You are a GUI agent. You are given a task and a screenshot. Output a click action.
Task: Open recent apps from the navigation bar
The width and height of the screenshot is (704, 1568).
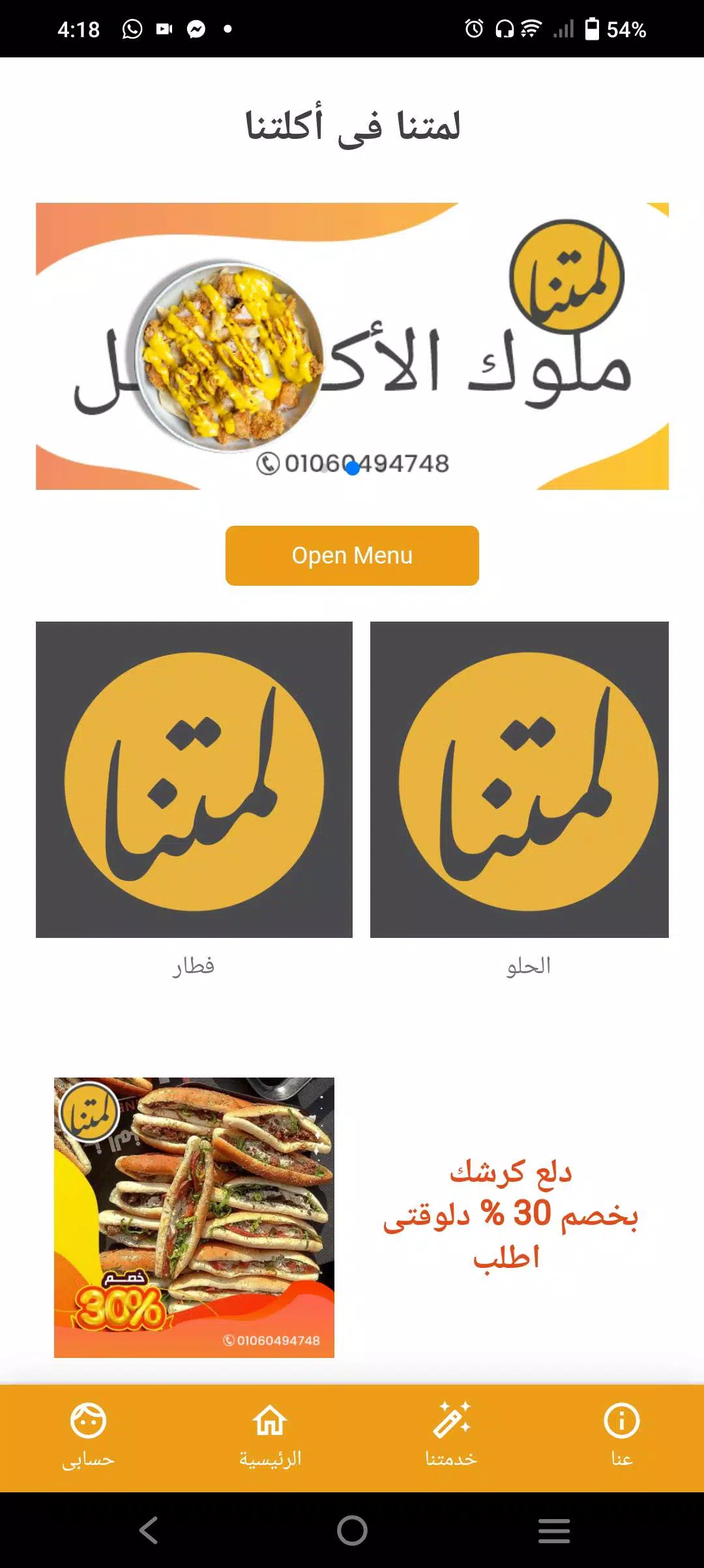point(554,1530)
